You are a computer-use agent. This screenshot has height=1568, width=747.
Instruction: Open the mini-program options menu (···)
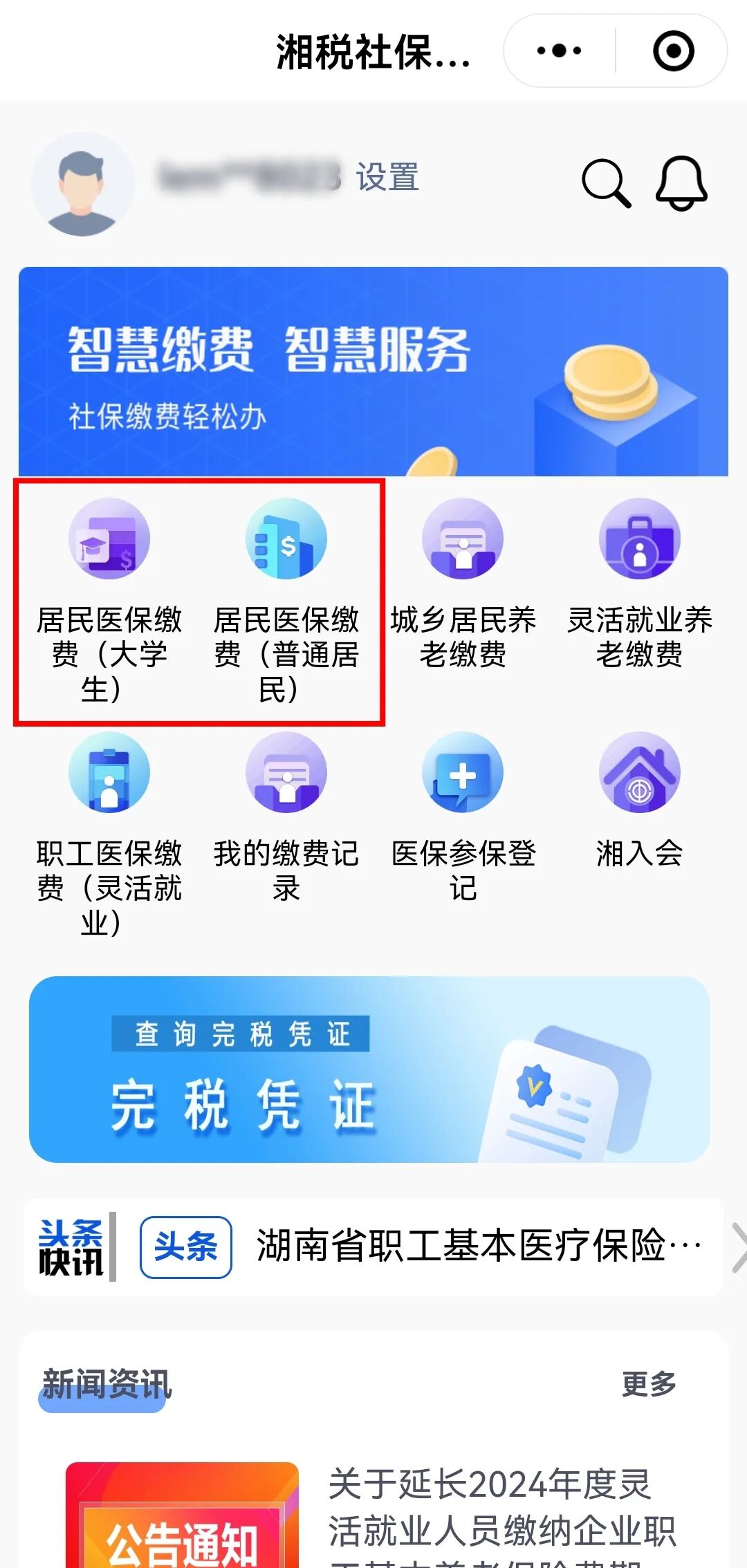point(557,50)
